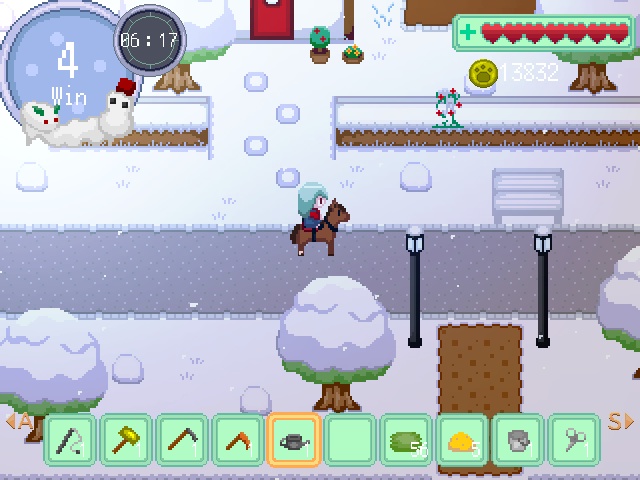The width and height of the screenshot is (640, 480).
Task: Select the metal bucket slot
Action: [518, 440]
